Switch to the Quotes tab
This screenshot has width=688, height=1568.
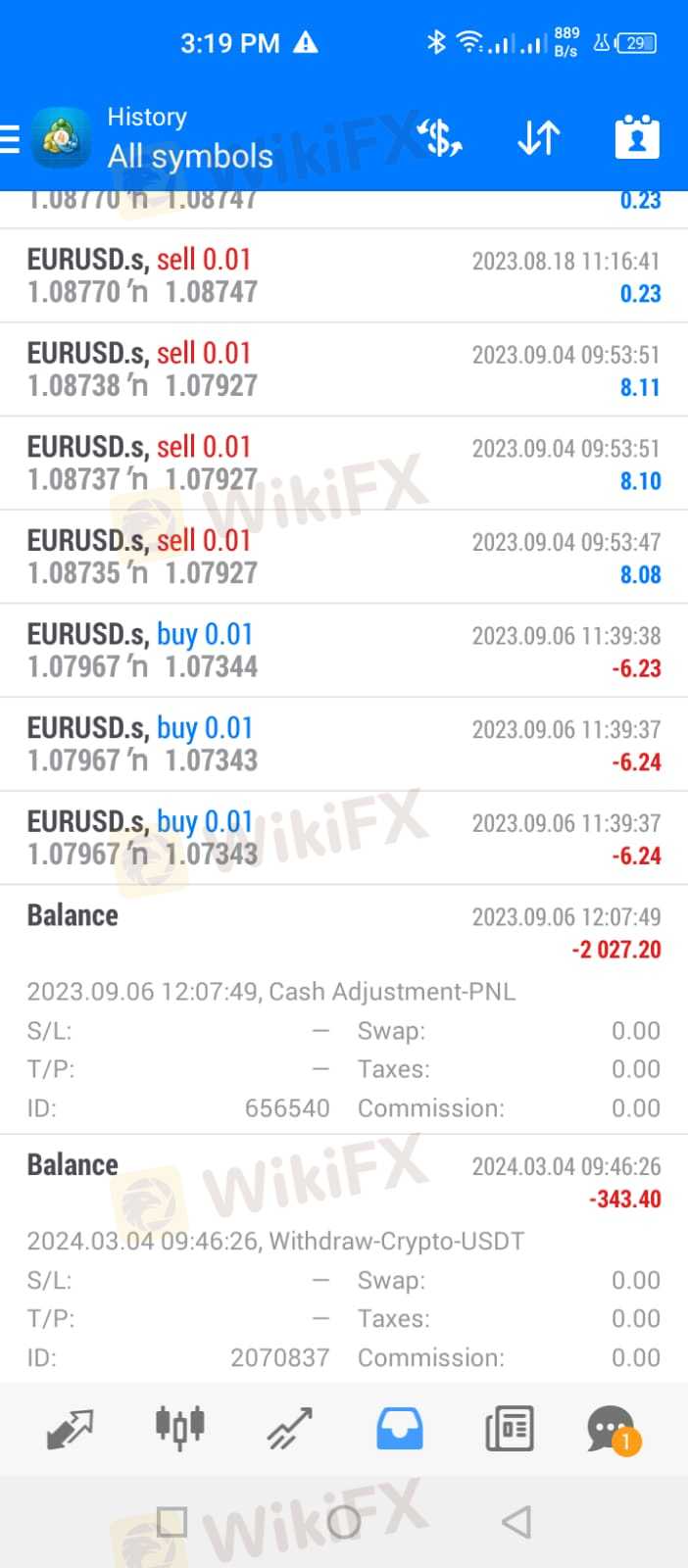tap(70, 1429)
